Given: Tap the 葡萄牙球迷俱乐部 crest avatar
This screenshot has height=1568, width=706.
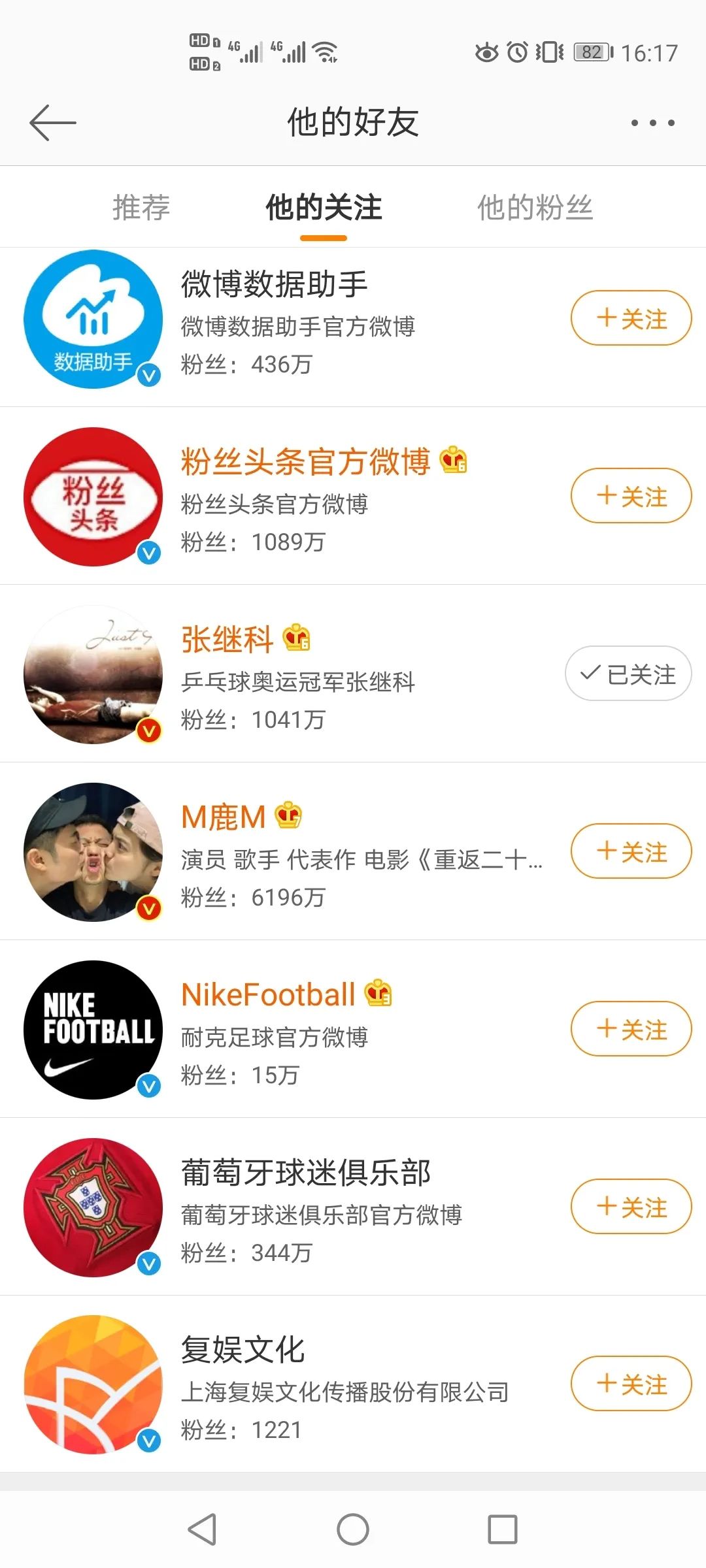Looking at the screenshot, I should [92, 1209].
